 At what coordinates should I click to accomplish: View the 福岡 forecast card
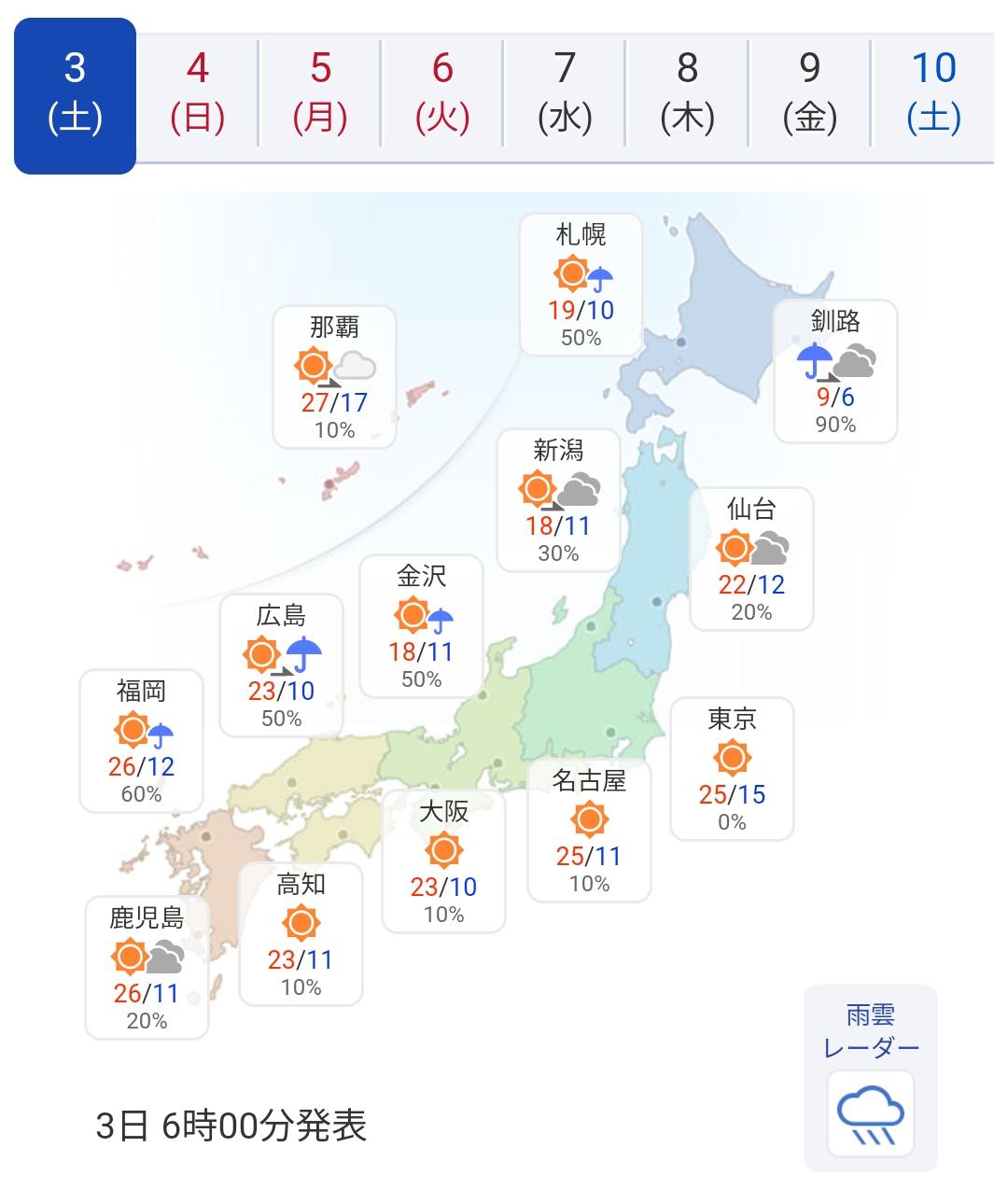141,741
